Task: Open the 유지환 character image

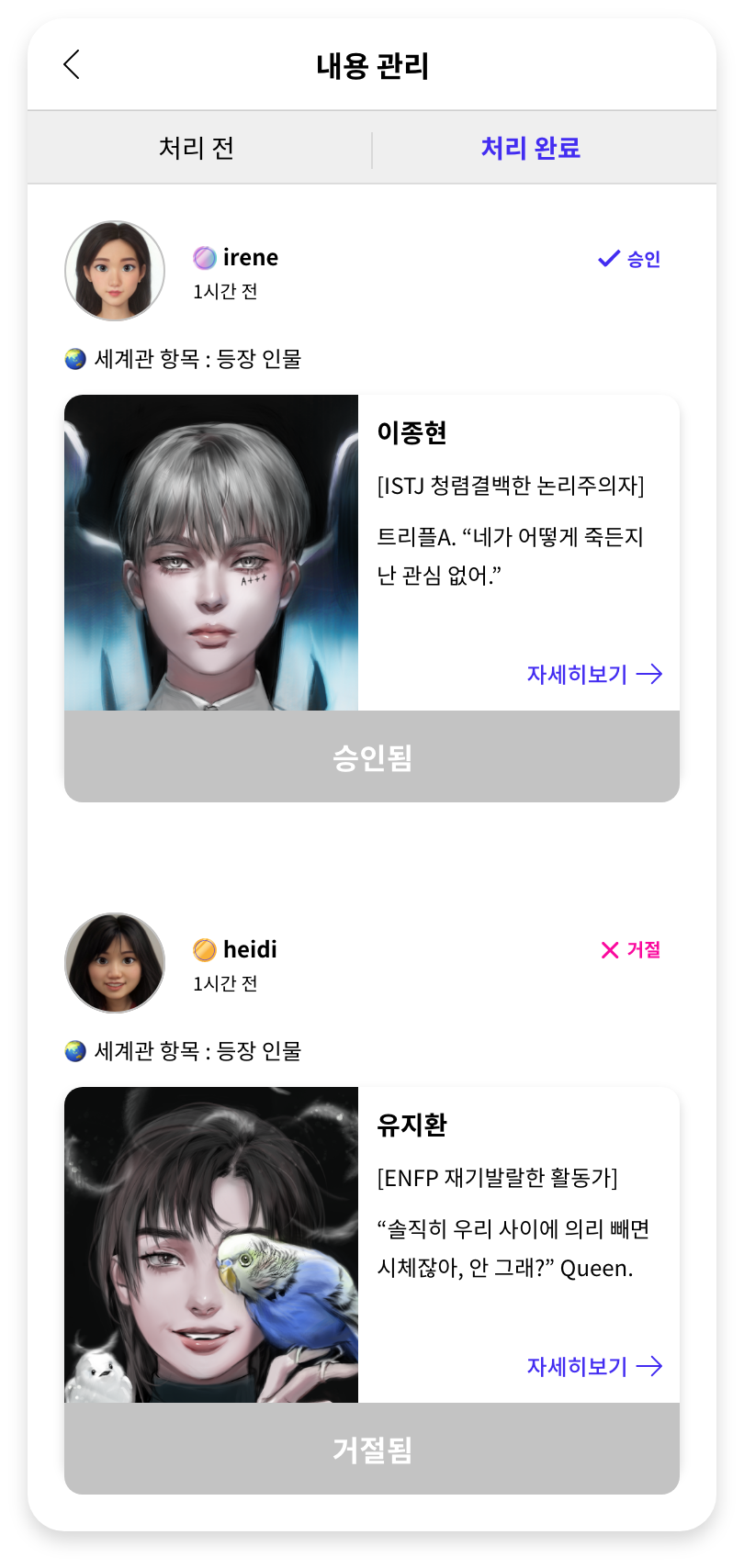Action: pos(211,1245)
